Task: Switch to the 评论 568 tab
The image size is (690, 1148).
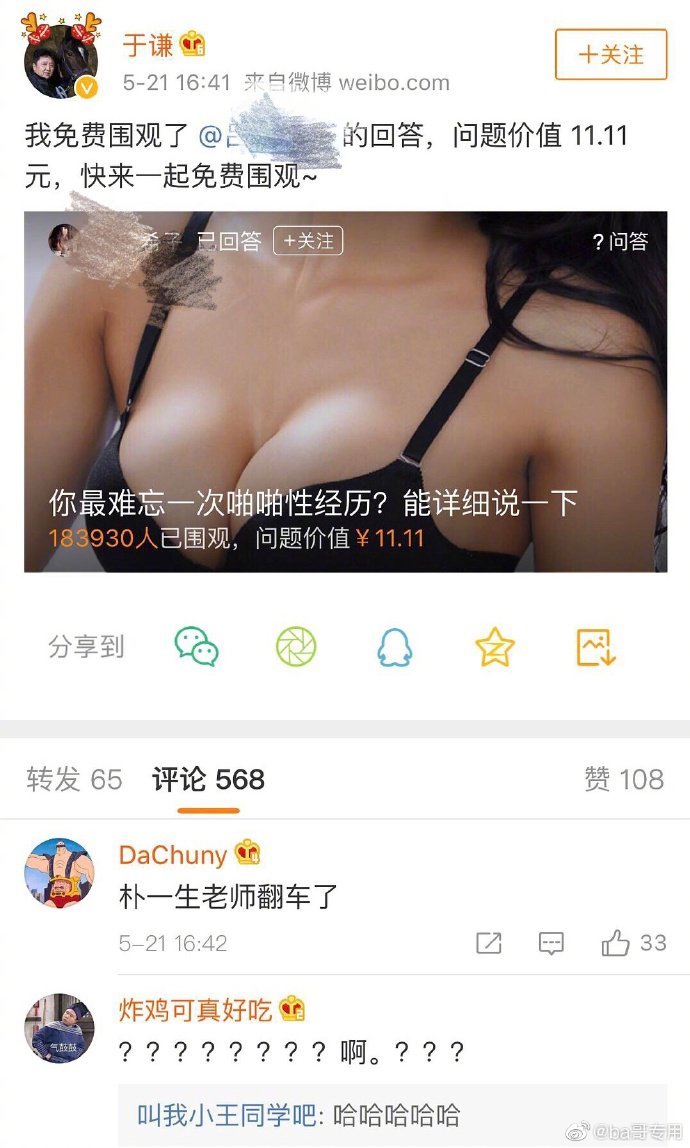Action: pyautogui.click(x=208, y=780)
